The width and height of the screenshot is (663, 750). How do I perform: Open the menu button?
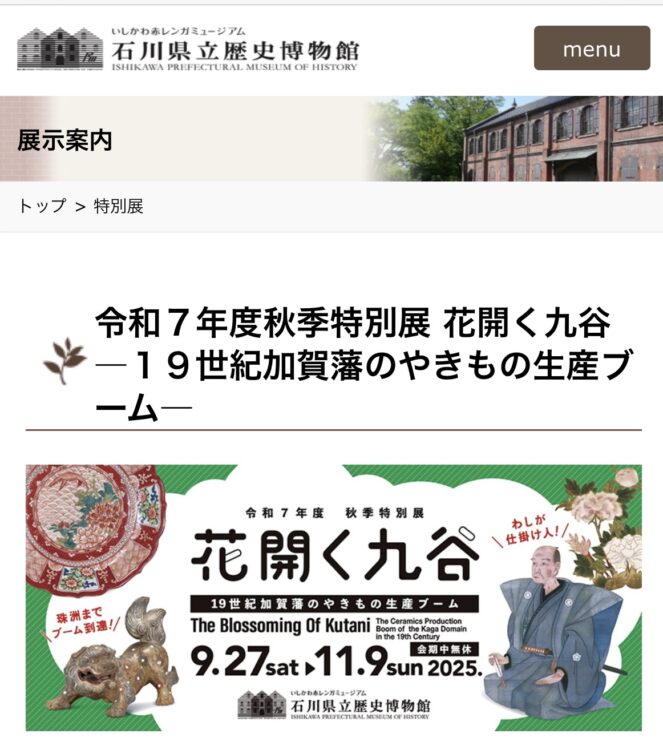click(591, 49)
